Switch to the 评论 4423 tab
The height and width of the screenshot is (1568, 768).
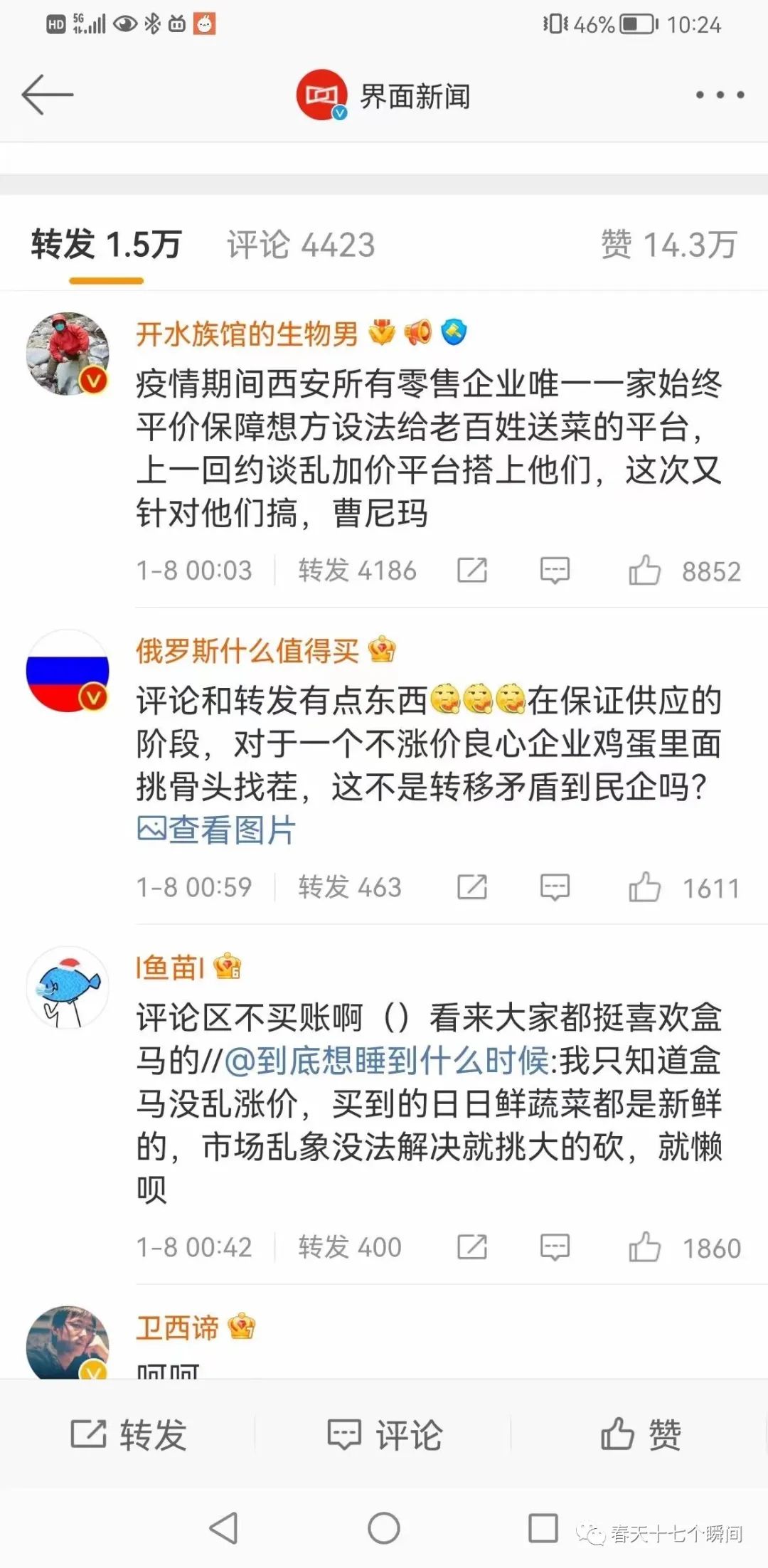pyautogui.click(x=301, y=245)
